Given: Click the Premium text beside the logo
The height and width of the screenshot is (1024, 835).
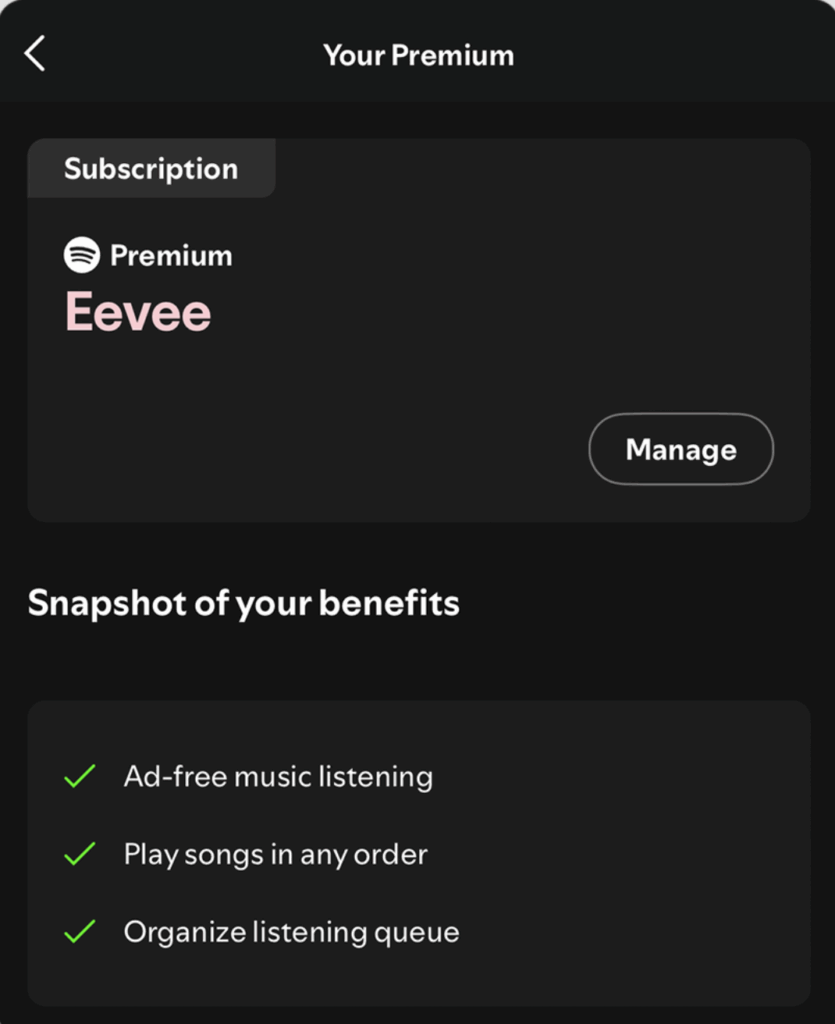Looking at the screenshot, I should tap(172, 256).
